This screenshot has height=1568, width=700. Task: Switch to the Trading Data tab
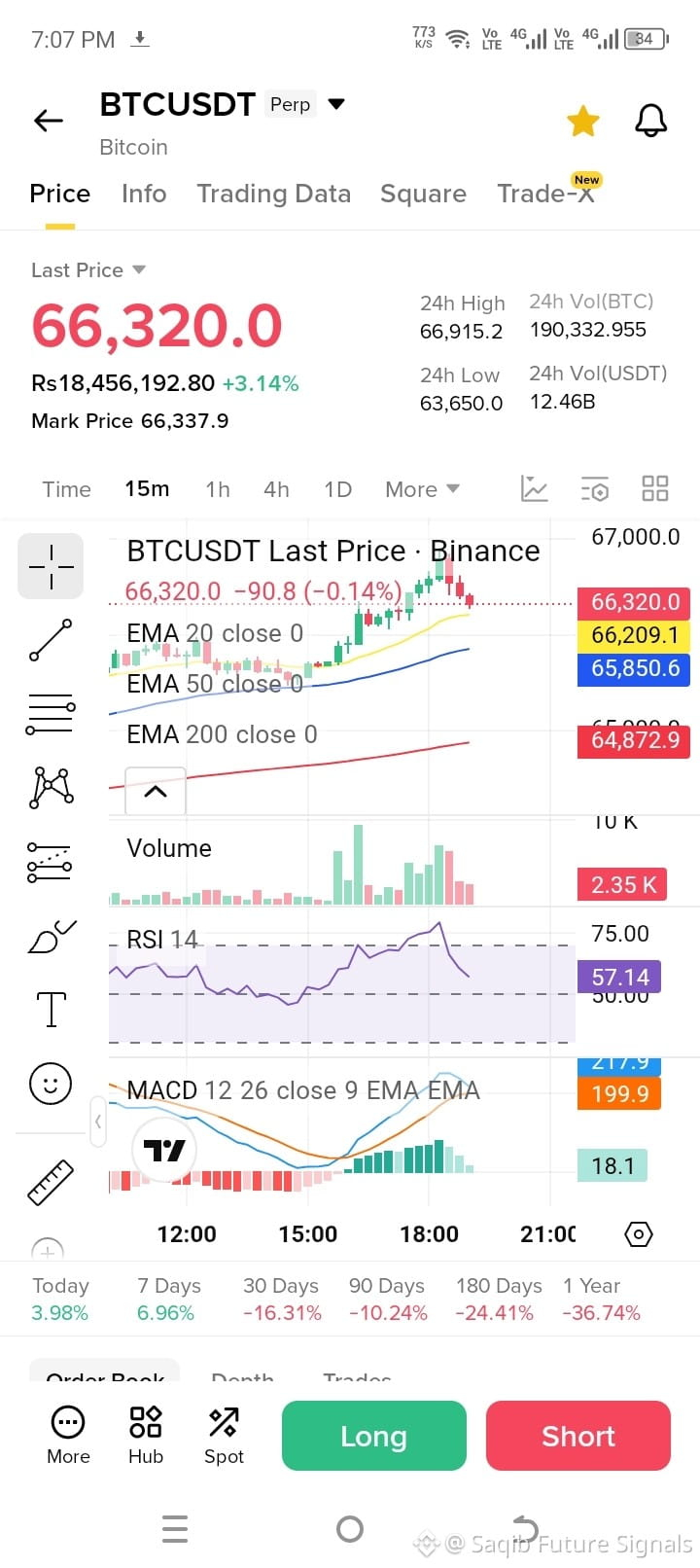tap(274, 194)
